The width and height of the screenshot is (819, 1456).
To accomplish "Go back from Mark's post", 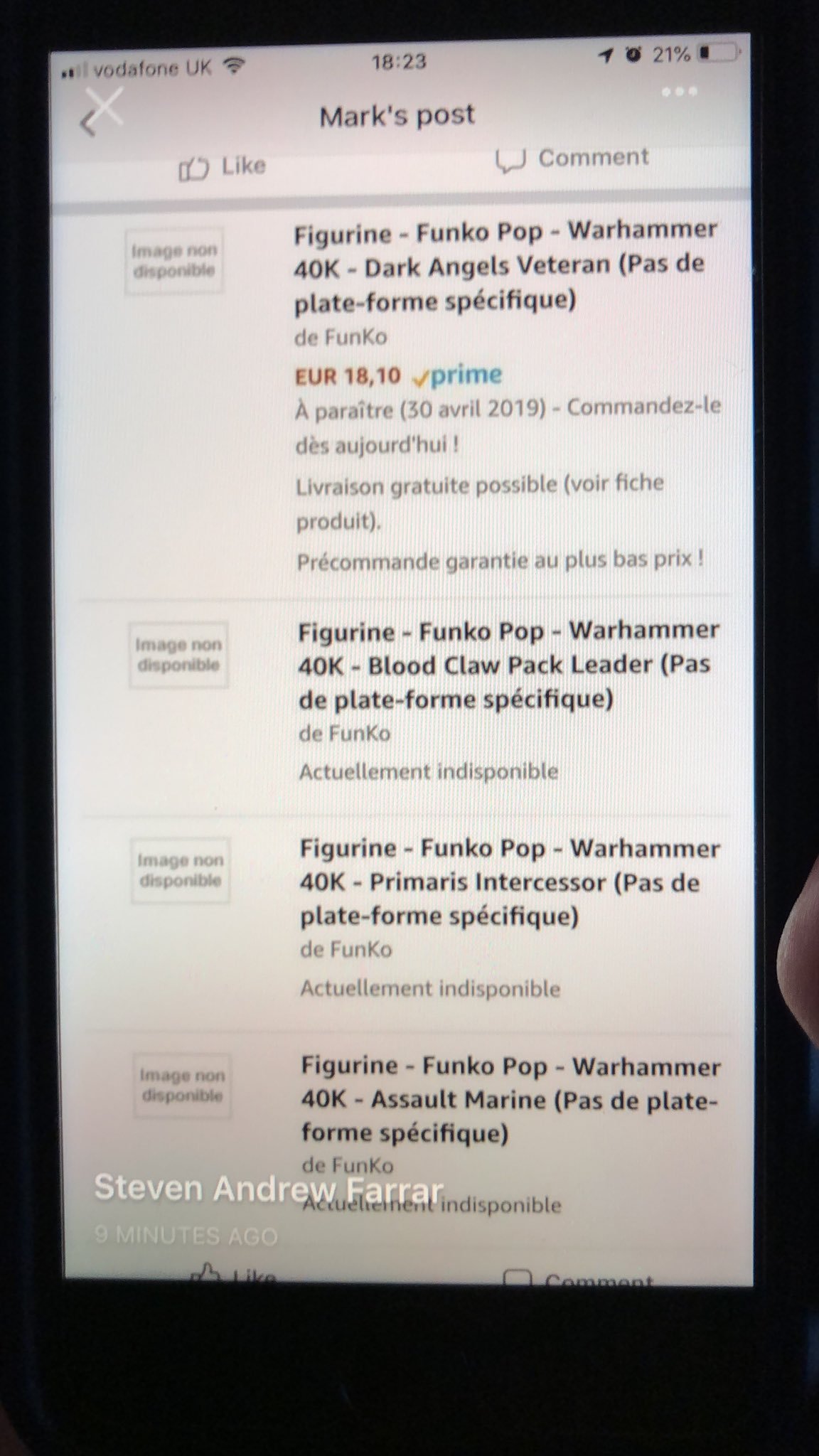I will pos(87,124).
